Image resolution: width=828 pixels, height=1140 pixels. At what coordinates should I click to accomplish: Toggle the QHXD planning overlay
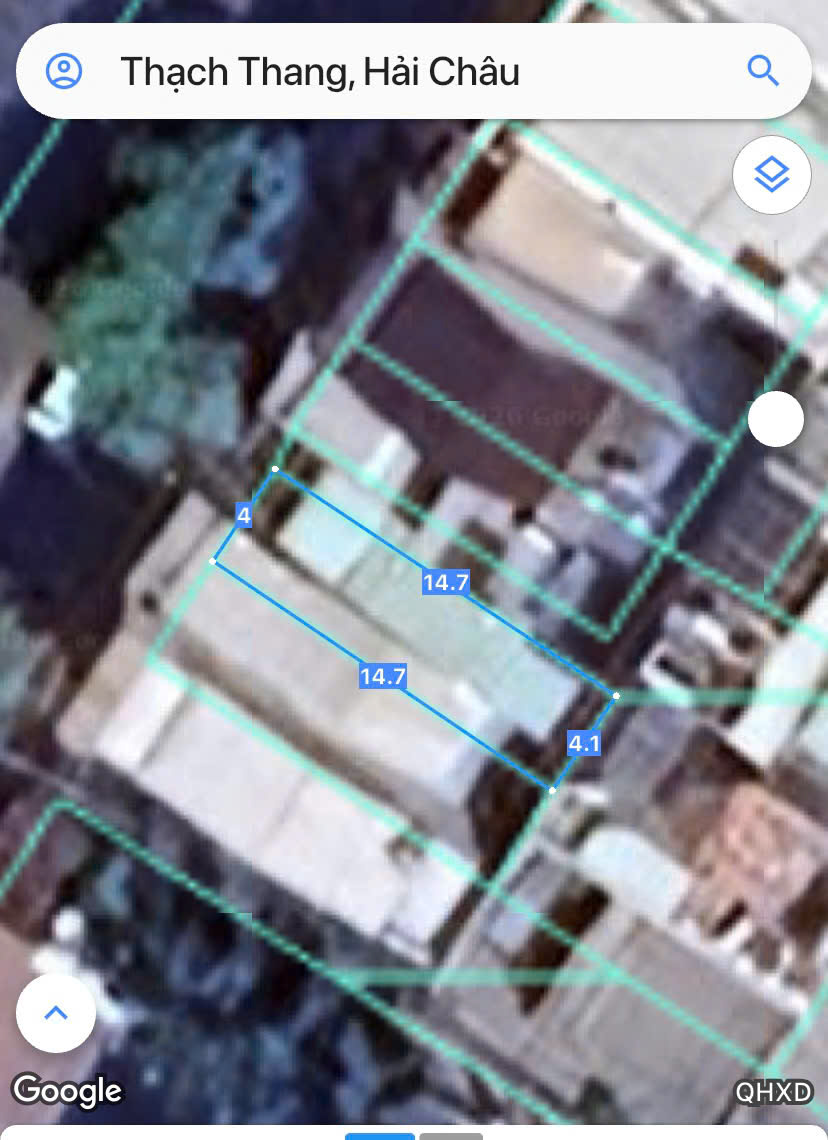(774, 1092)
